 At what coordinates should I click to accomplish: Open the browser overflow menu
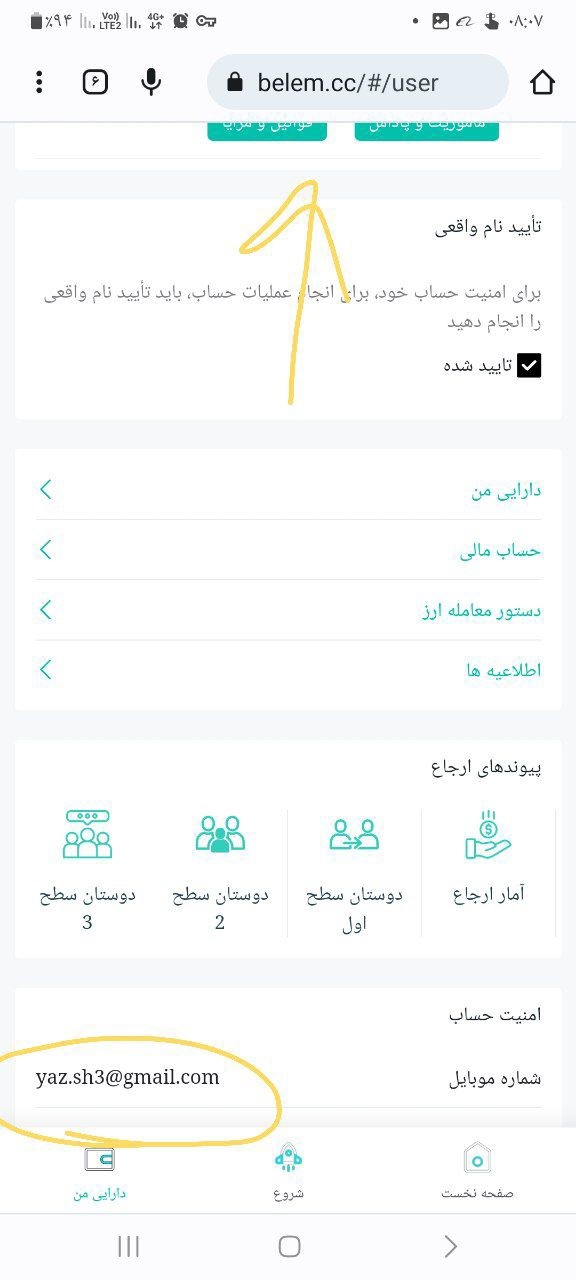(x=39, y=82)
